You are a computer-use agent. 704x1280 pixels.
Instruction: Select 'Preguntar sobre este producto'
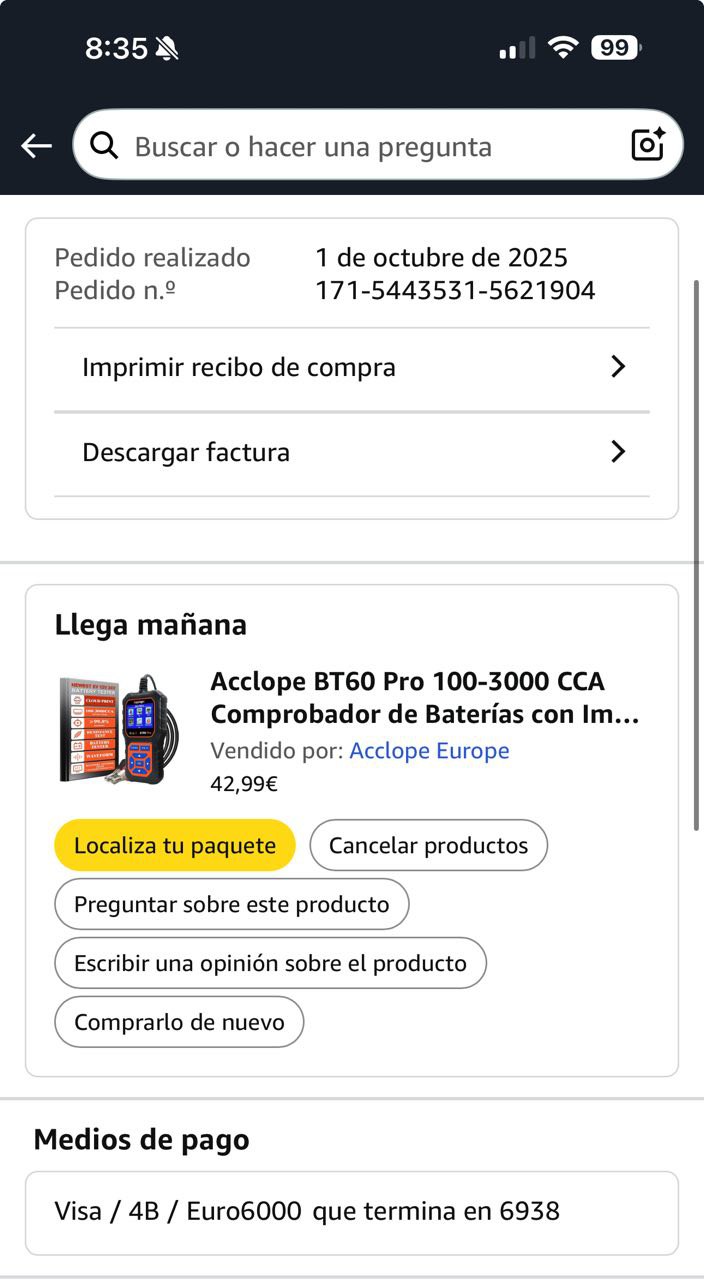(x=231, y=905)
